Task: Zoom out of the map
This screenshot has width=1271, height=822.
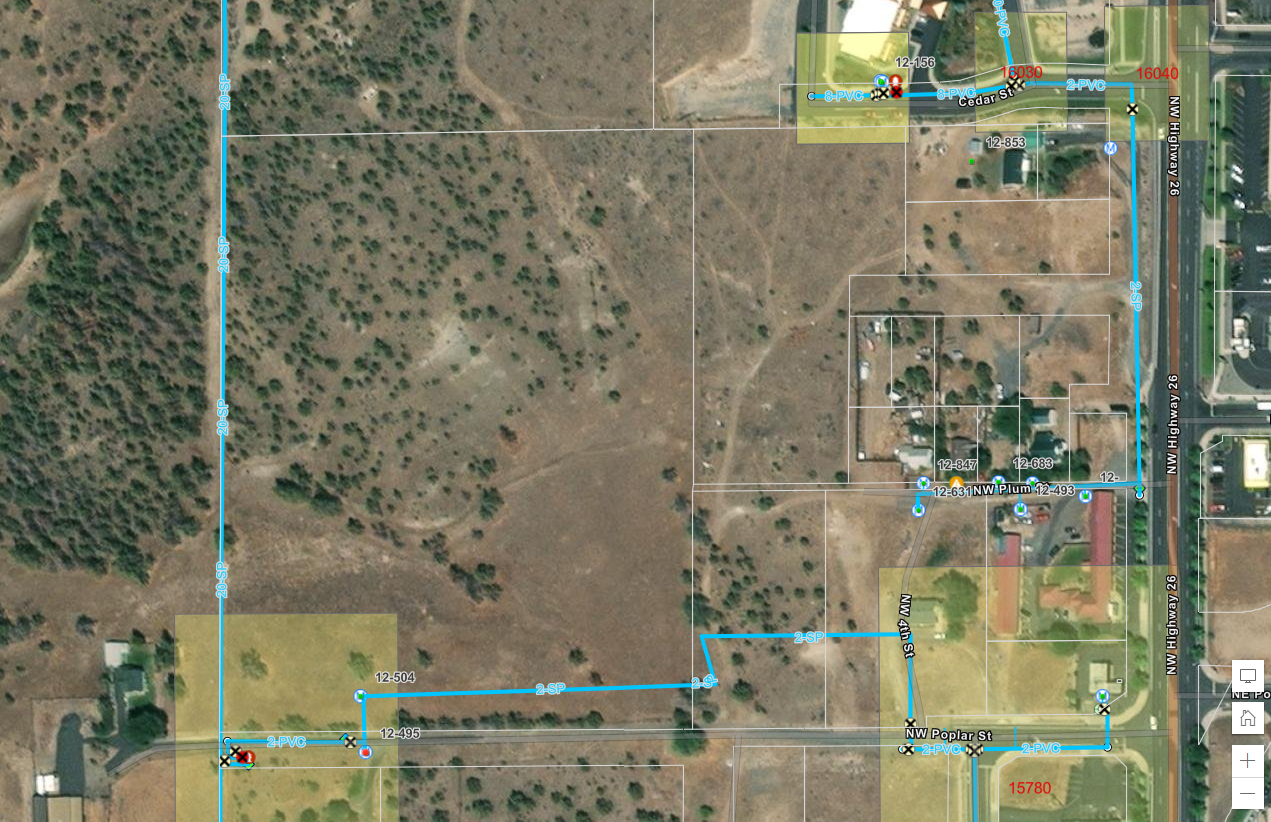Action: tap(1248, 795)
